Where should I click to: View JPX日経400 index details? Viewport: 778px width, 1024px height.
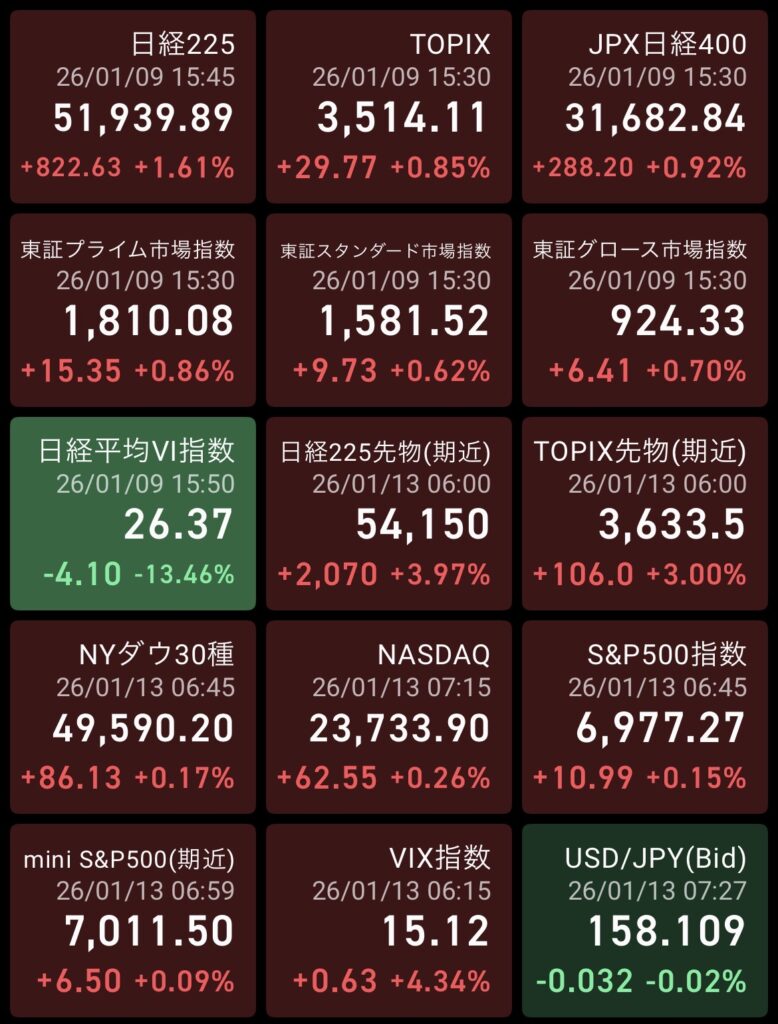click(x=645, y=107)
